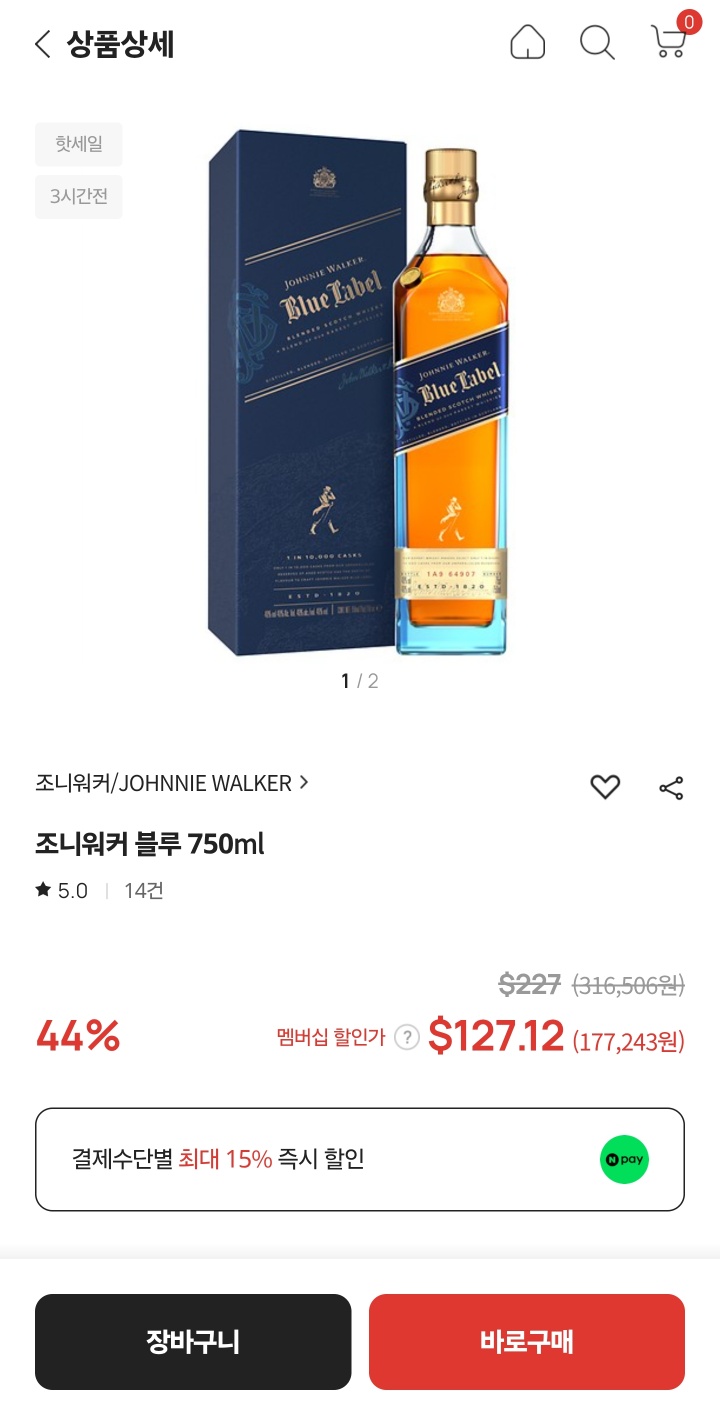Add this whisky to your wishlist

tap(605, 787)
